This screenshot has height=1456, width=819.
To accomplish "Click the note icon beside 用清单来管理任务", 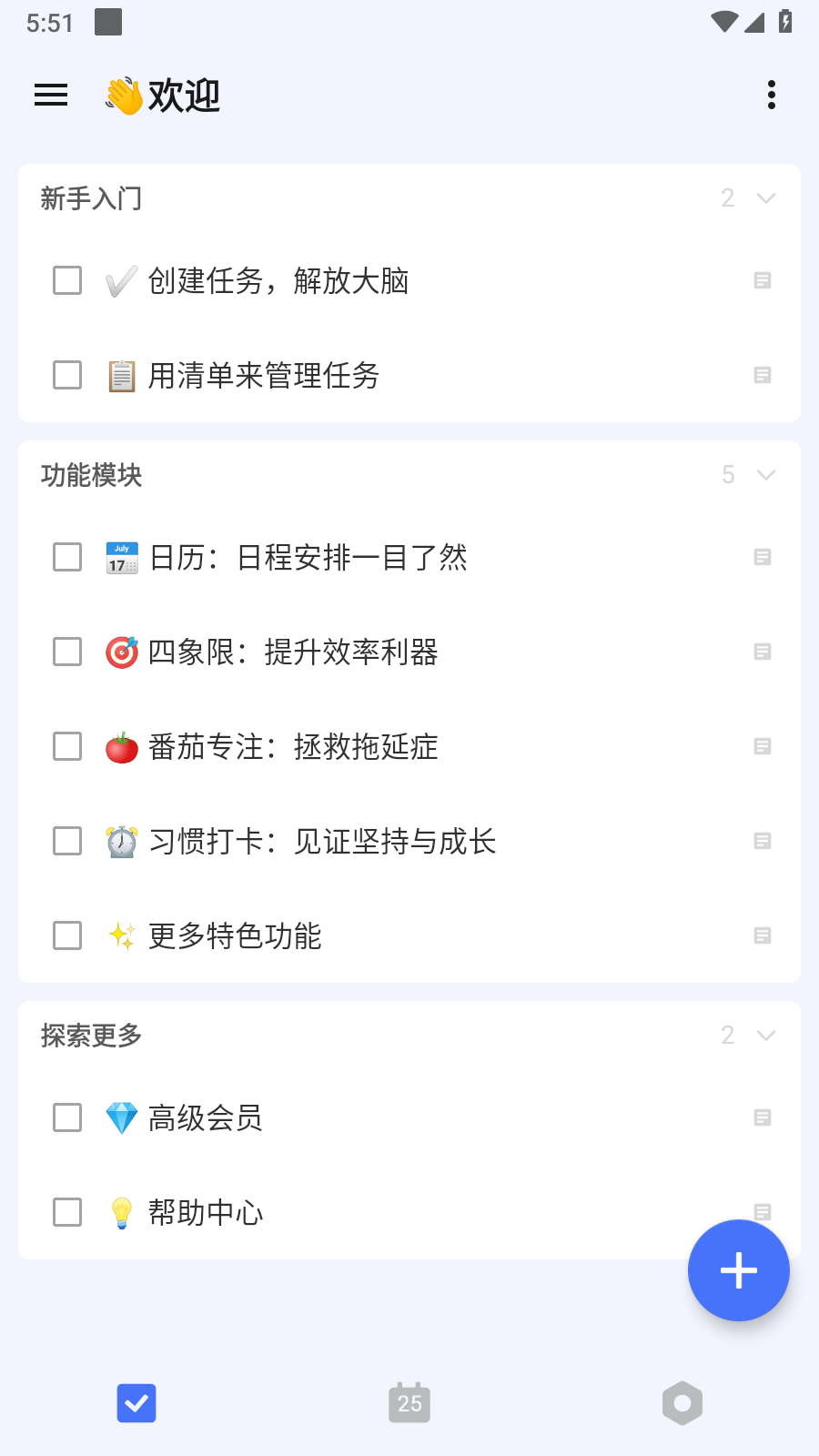I will 762,375.
